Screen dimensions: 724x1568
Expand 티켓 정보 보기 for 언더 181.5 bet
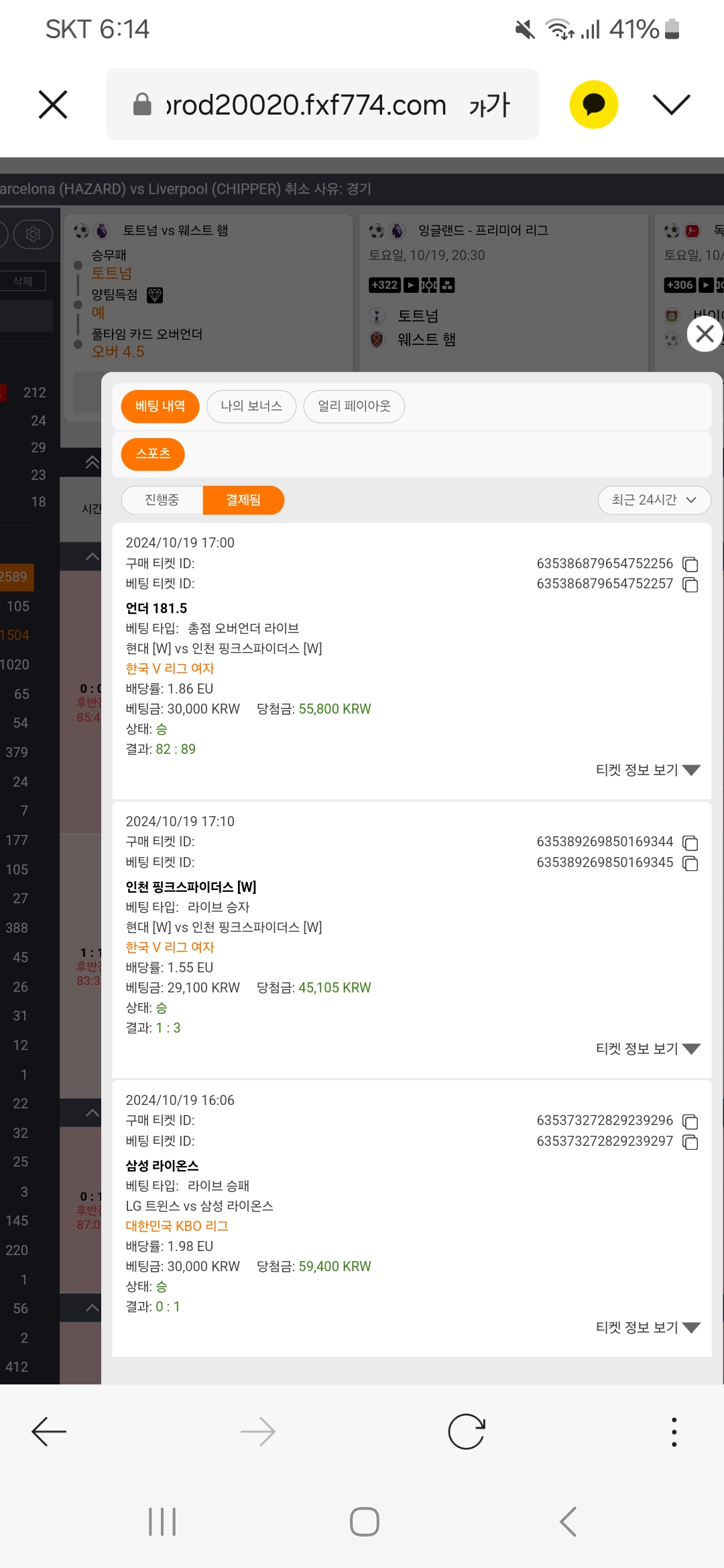(x=648, y=770)
